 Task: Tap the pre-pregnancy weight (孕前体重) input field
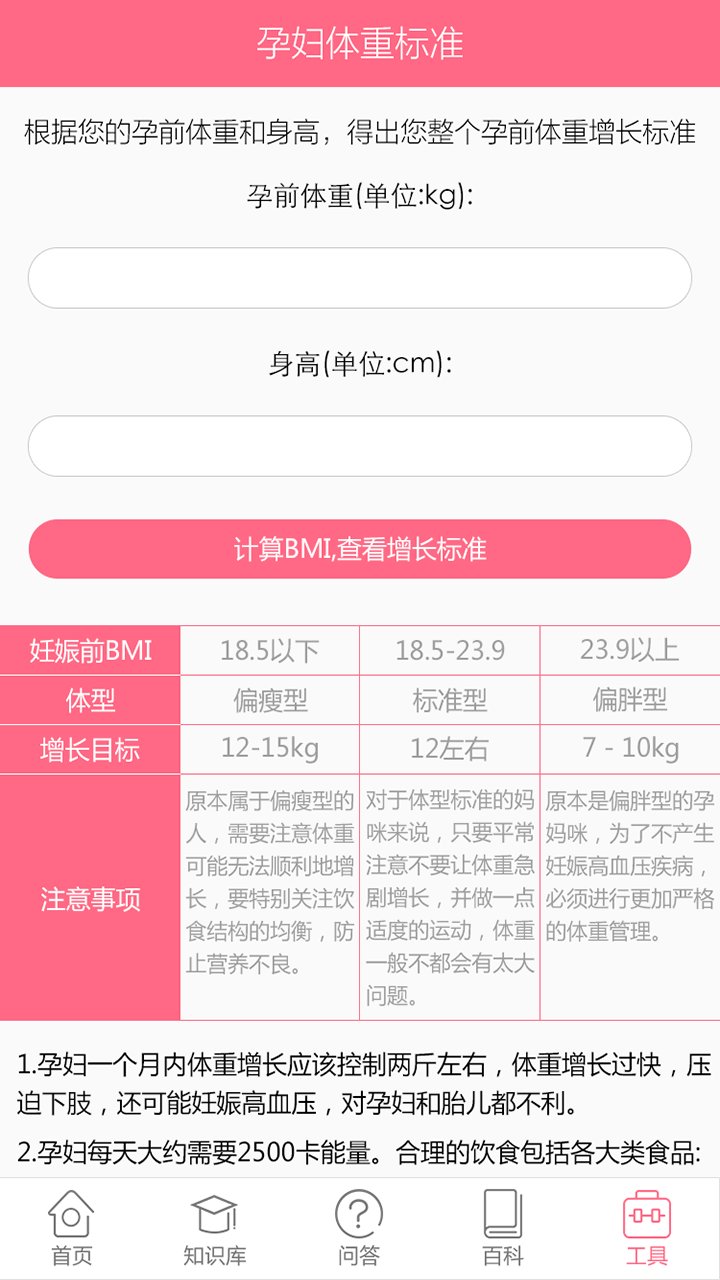click(360, 278)
